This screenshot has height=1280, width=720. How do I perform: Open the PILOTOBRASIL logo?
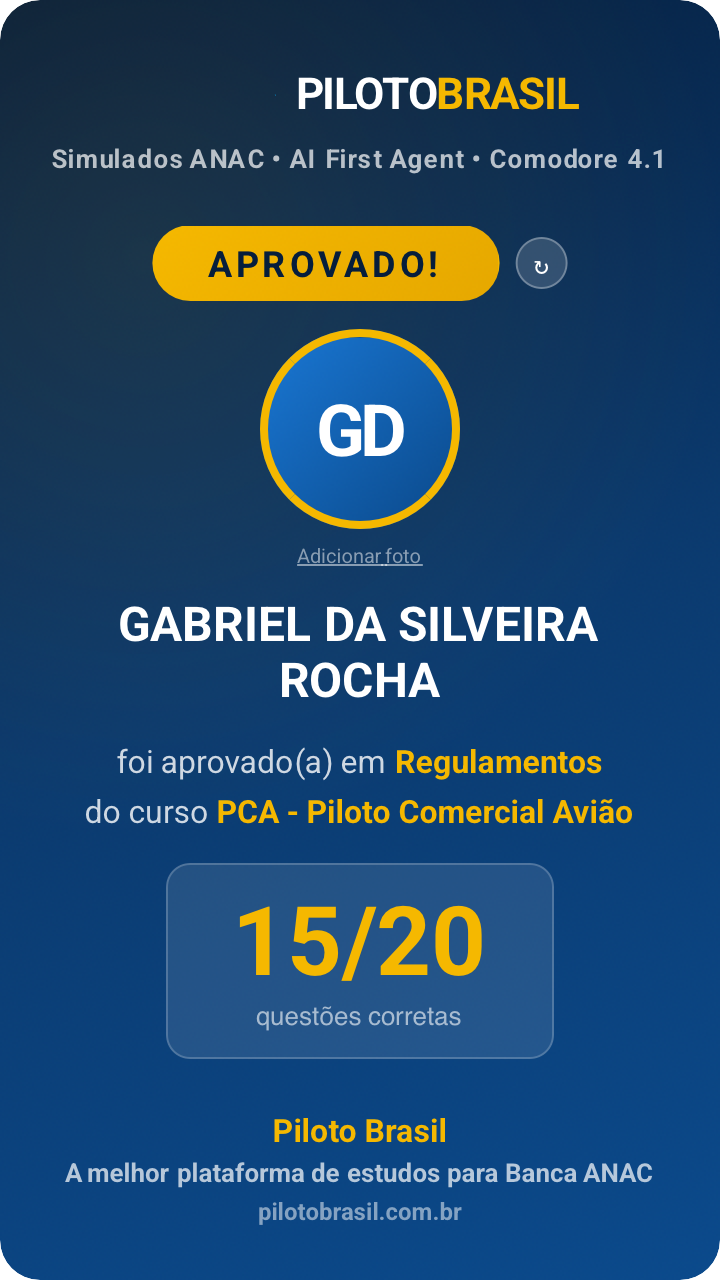tap(436, 95)
